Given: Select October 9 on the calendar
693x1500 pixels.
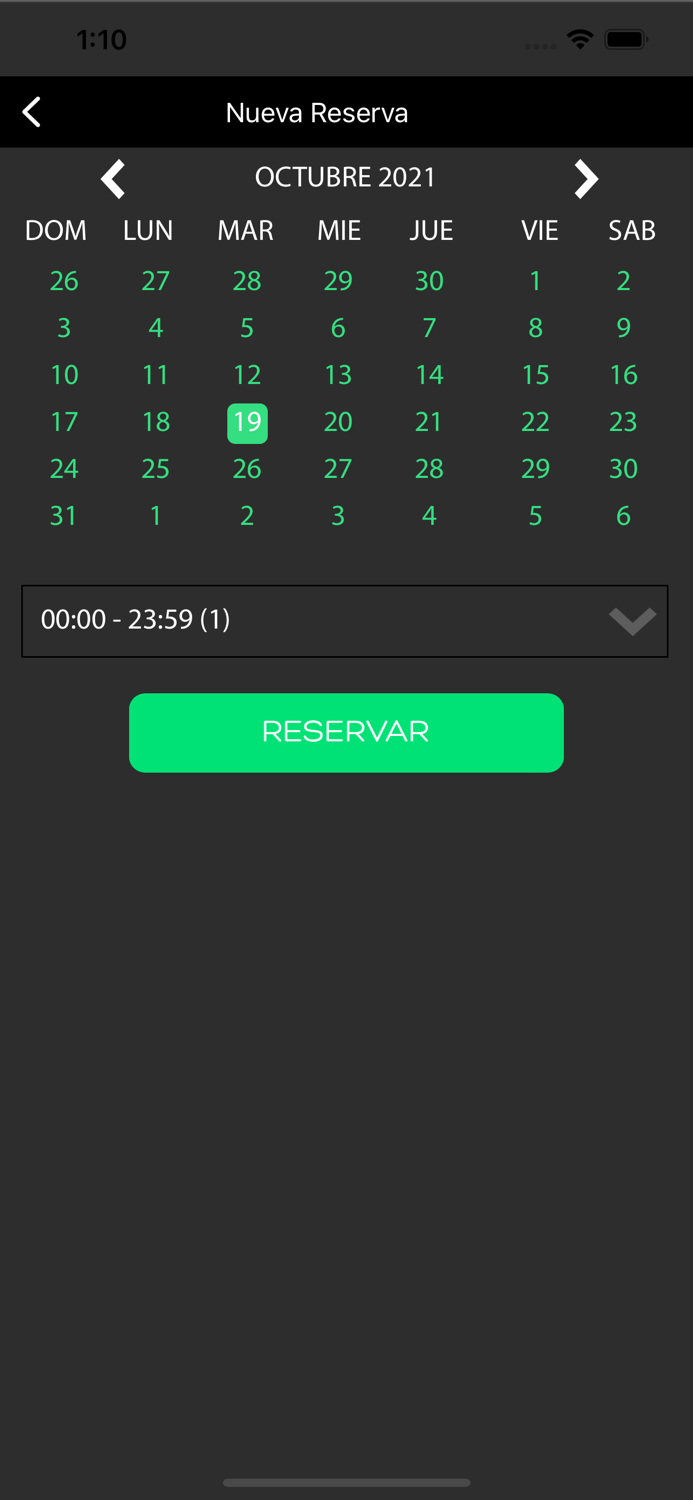Looking at the screenshot, I should click(623, 328).
